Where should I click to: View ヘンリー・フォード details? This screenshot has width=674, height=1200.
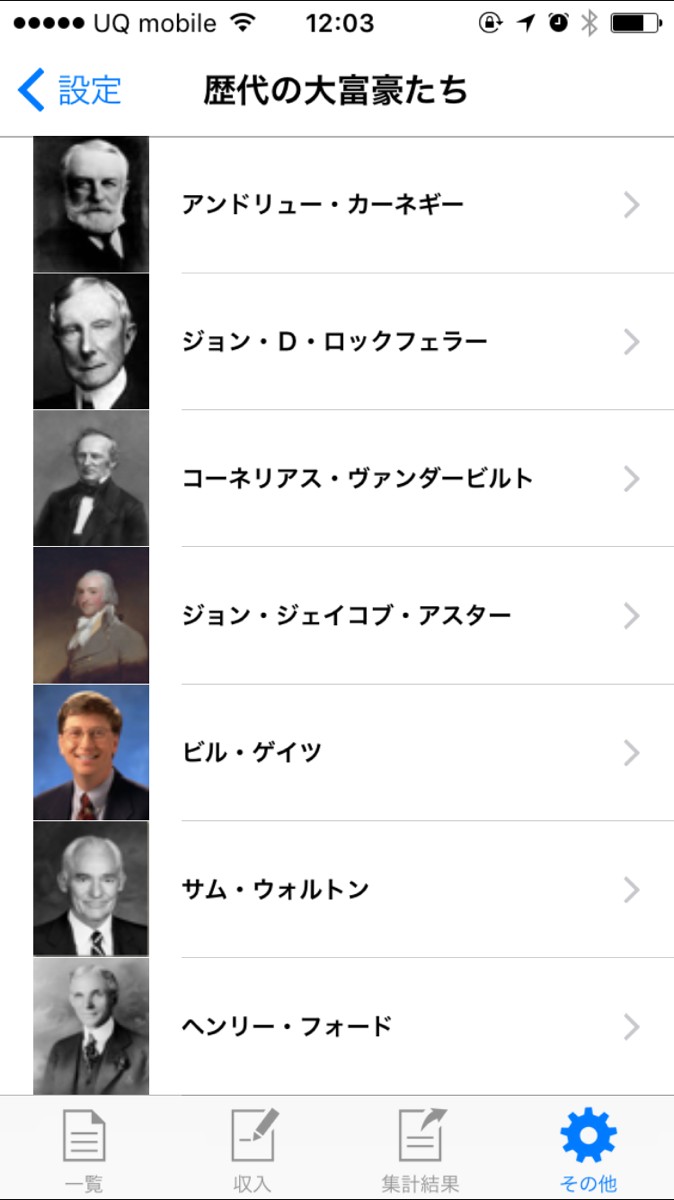click(337, 1026)
